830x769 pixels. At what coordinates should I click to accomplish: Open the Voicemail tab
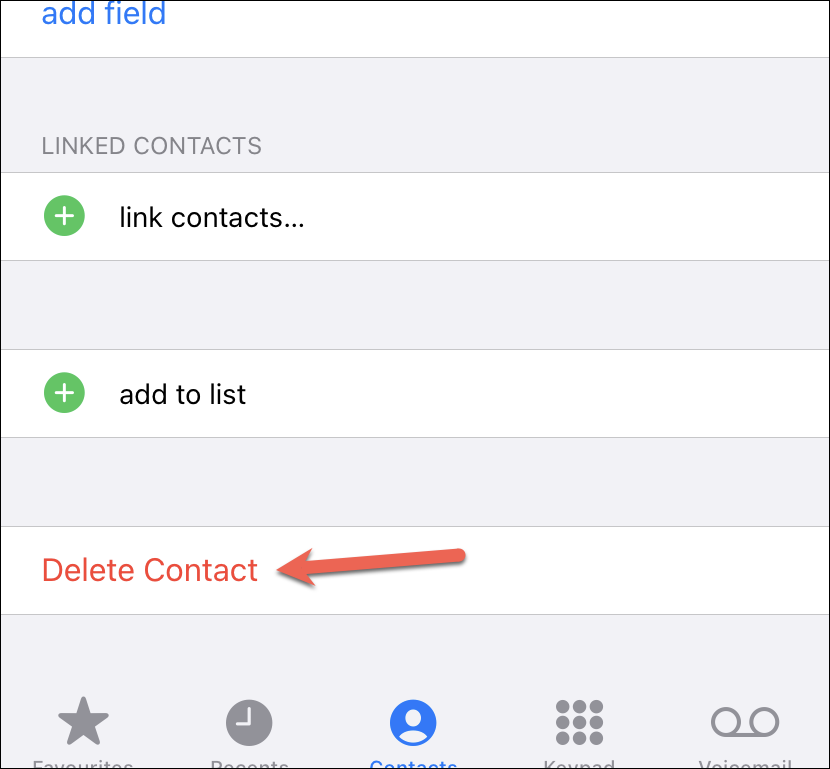[x=744, y=730]
